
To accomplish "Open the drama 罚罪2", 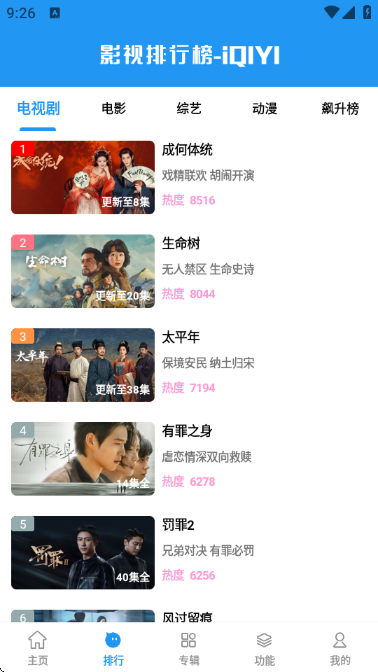I will pyautogui.click(x=189, y=552).
